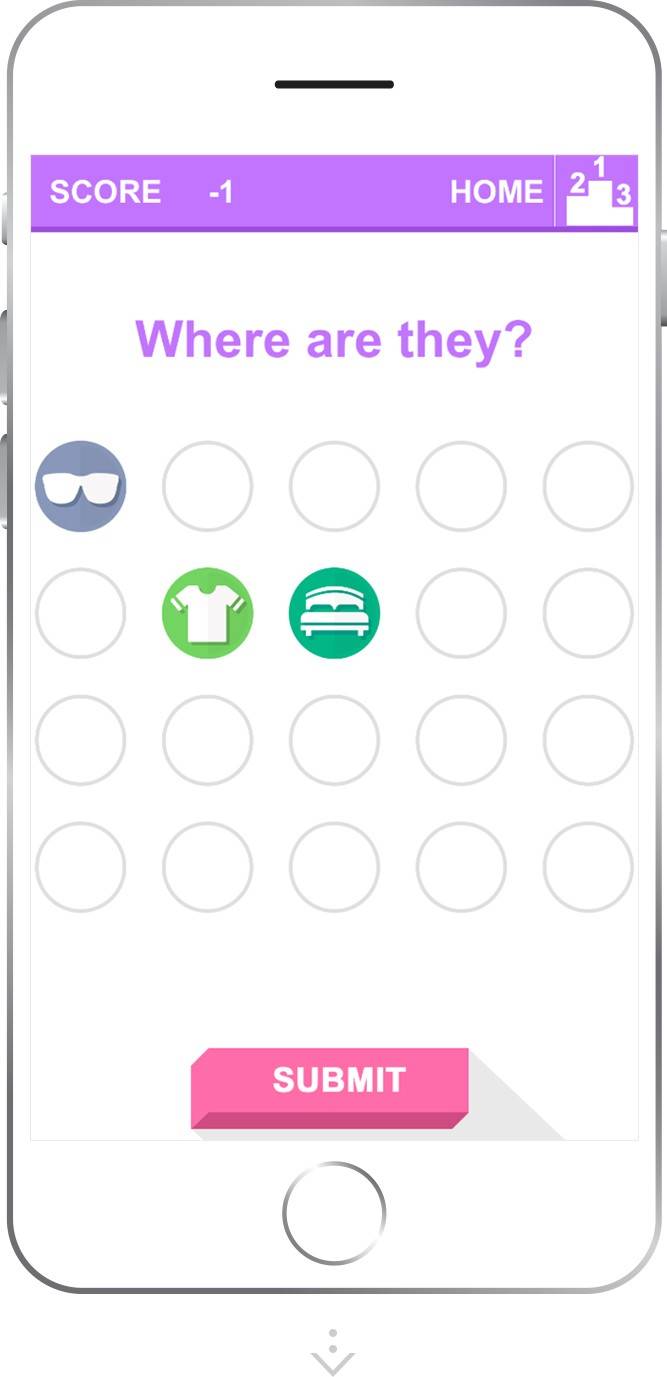The image size is (667, 1377).
Task: Return to the HOME screen
Action: click(496, 192)
